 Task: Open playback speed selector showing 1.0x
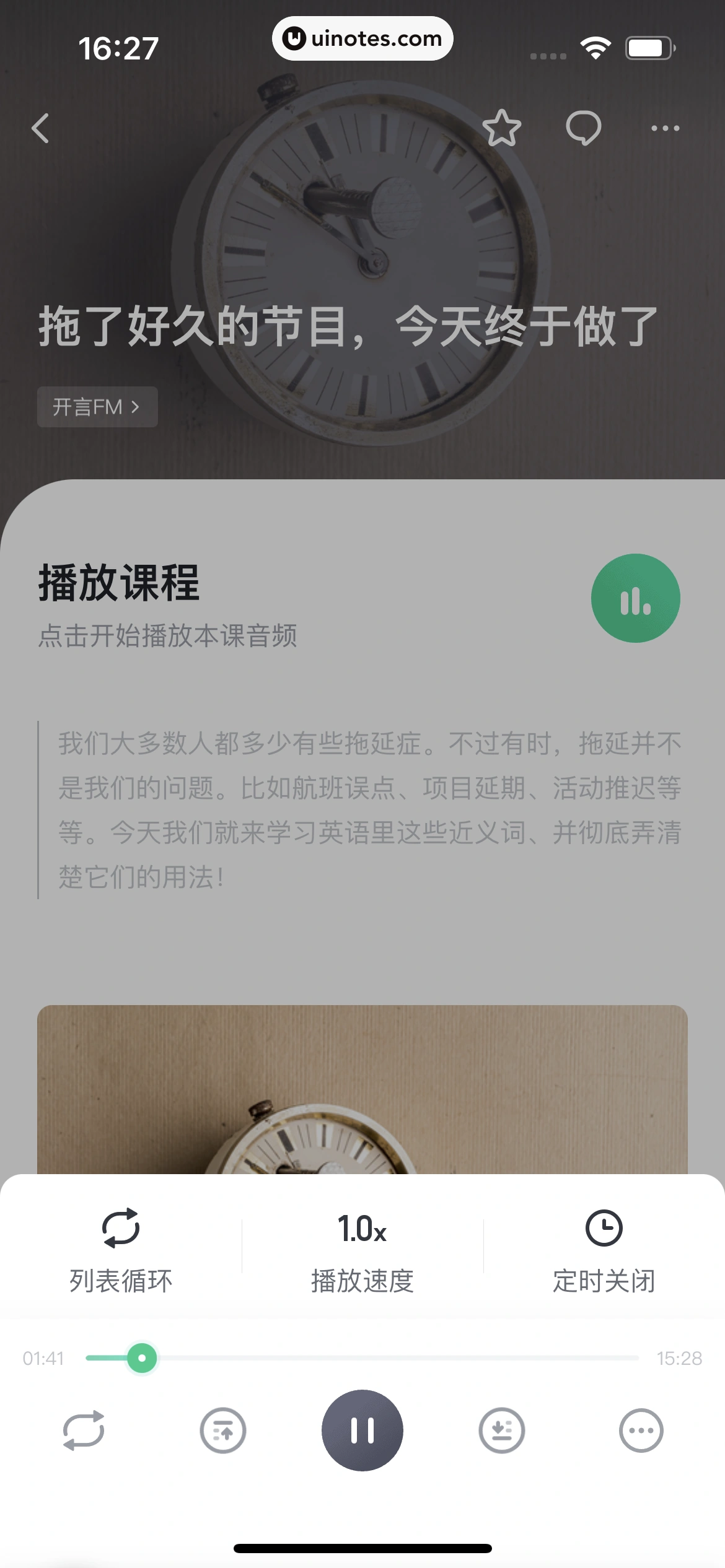coord(362,1251)
